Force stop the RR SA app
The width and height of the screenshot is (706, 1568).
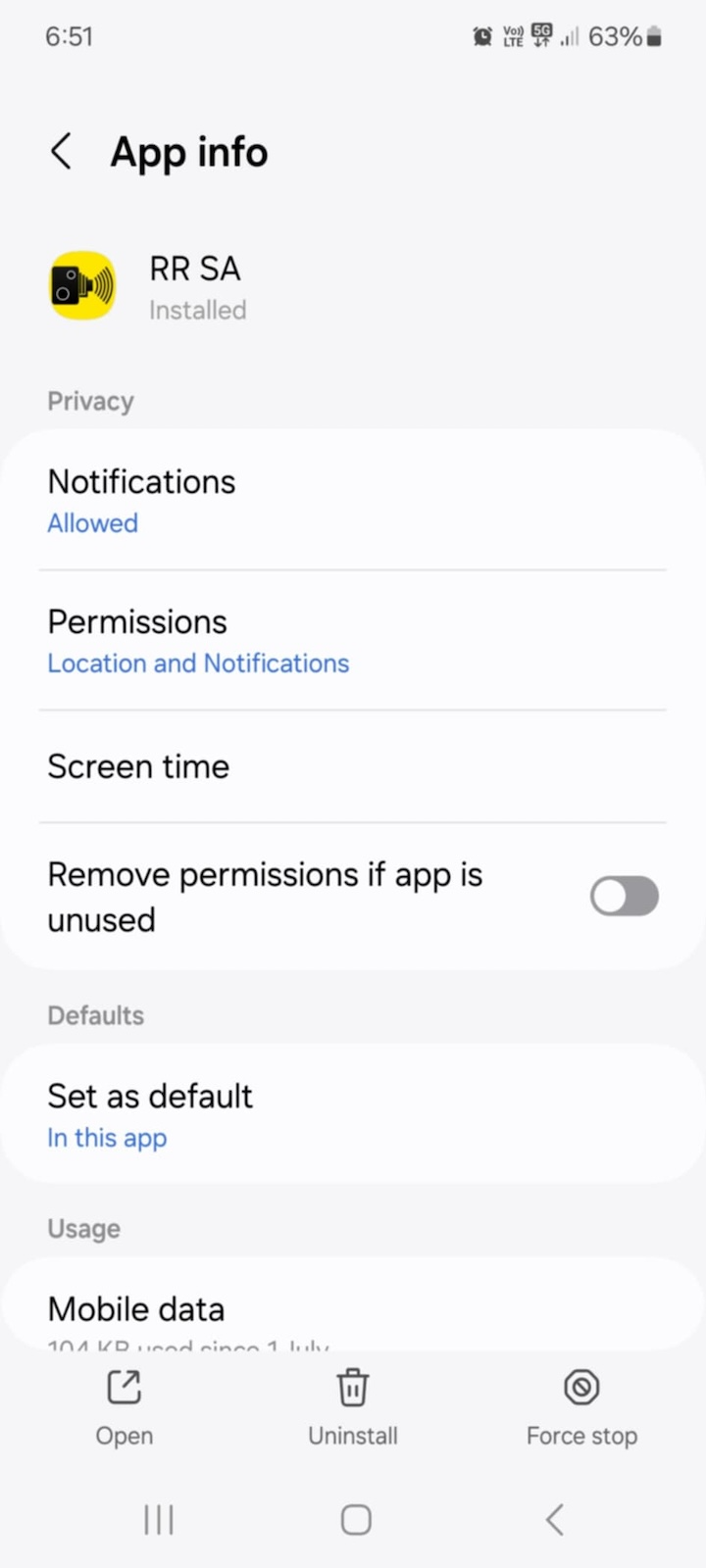coord(581,1407)
